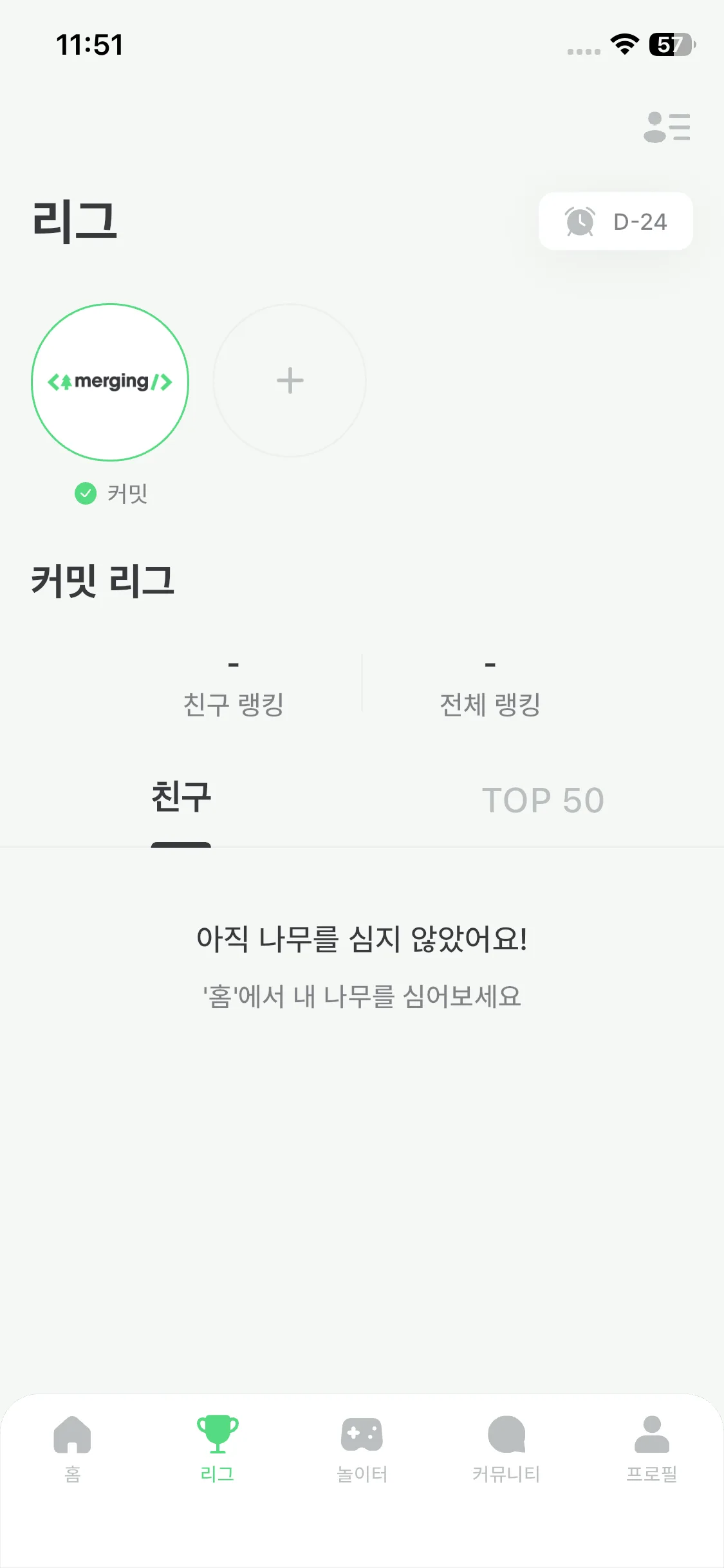Add a new league with plus circle

pyautogui.click(x=290, y=380)
